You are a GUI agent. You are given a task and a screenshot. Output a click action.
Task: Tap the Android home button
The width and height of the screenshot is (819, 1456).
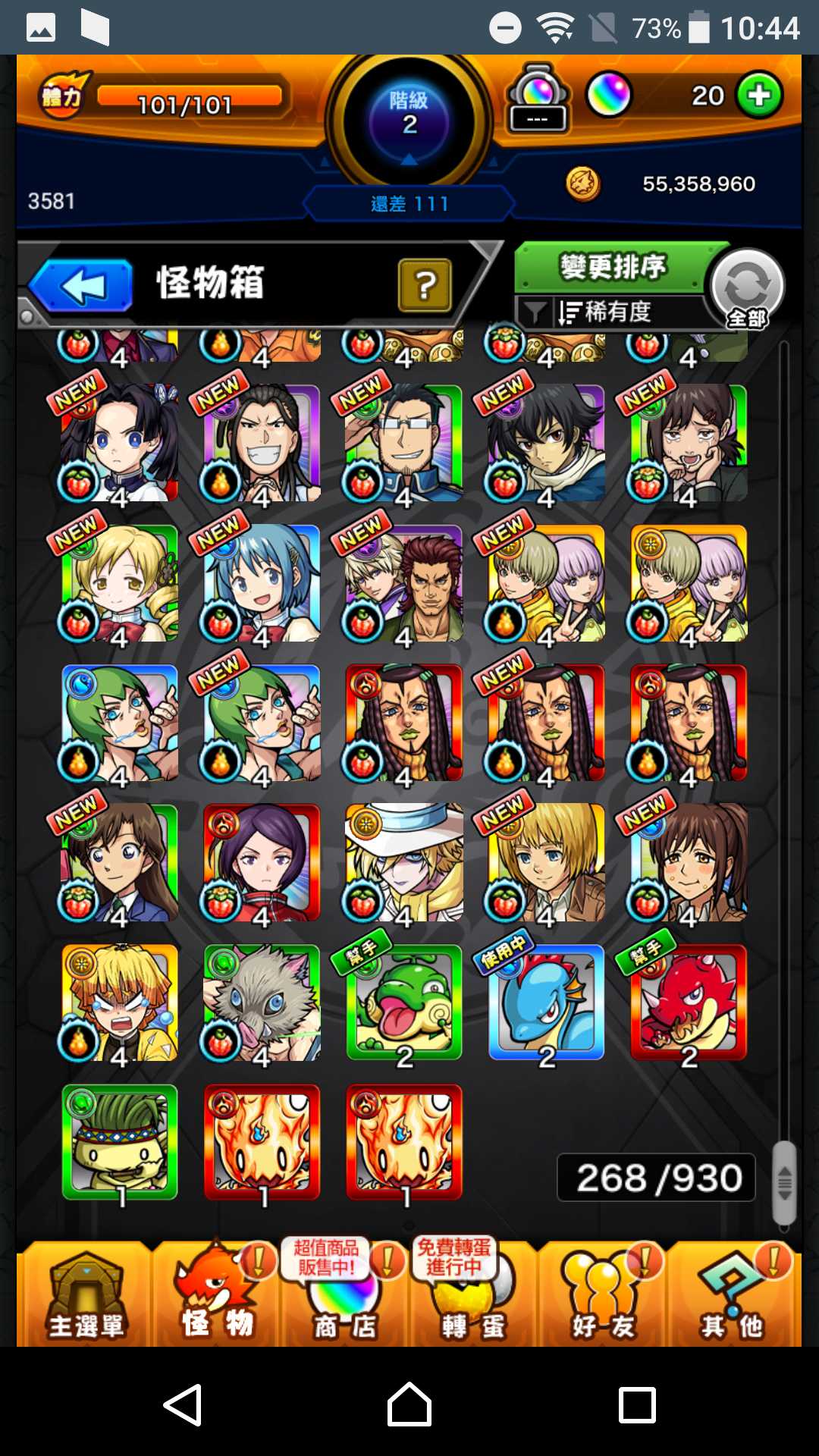tap(409, 1404)
